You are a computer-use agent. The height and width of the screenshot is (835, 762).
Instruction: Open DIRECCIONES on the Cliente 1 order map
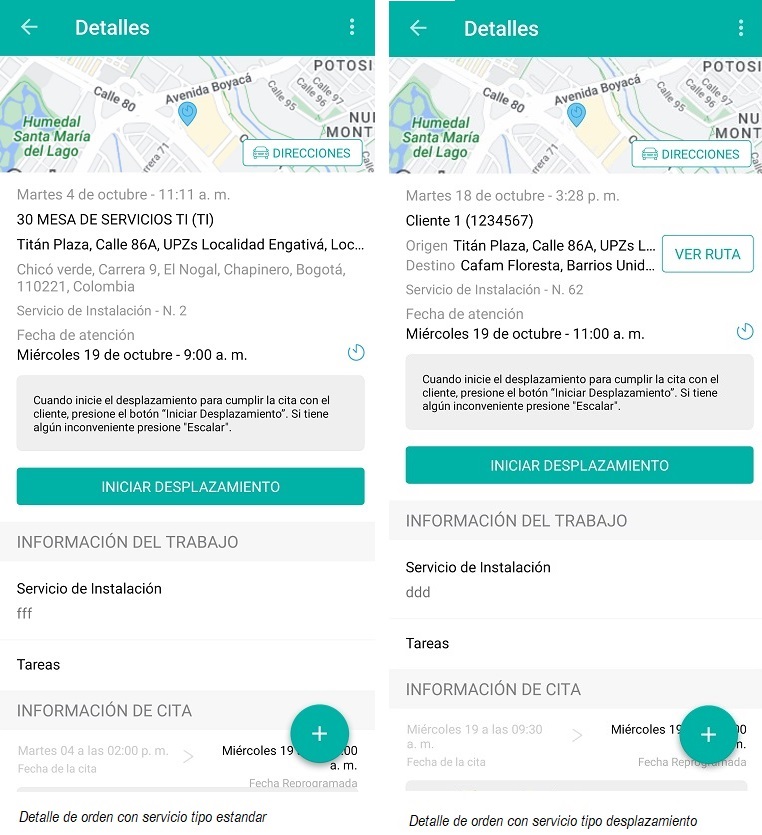[x=691, y=154]
